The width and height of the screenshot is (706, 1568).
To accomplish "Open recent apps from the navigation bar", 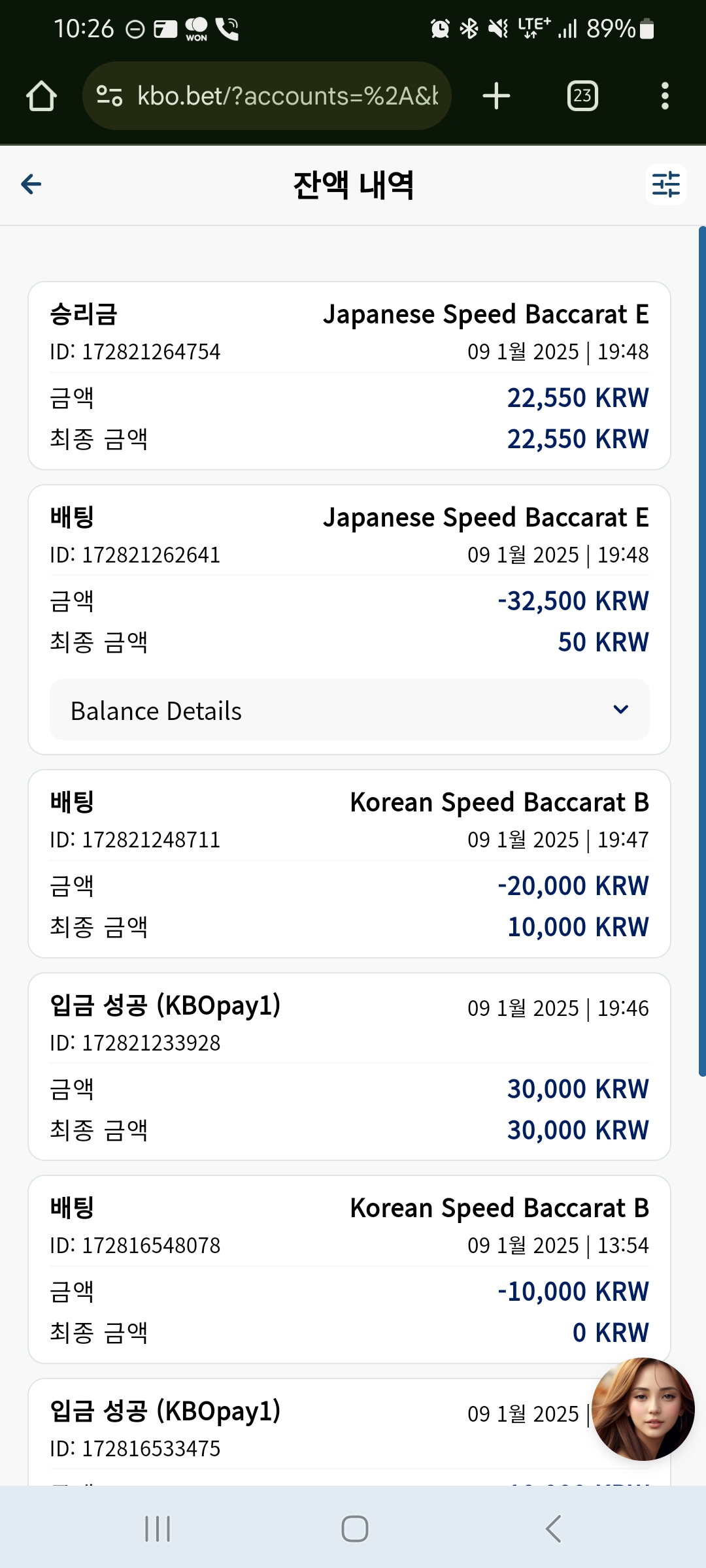I will tap(158, 1529).
